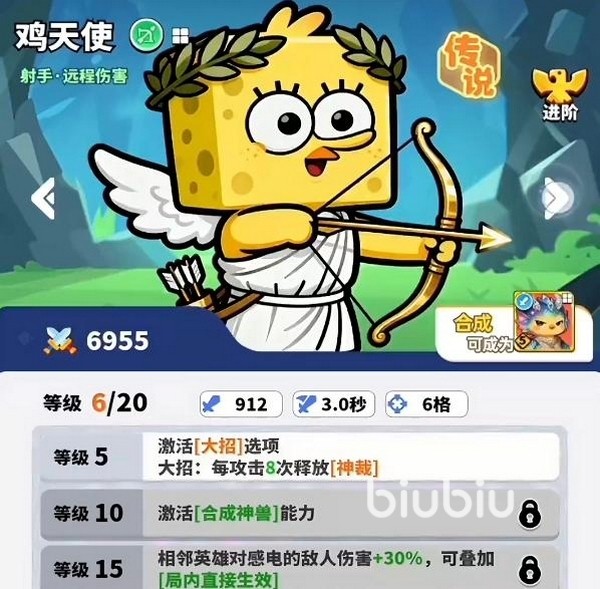Tap the [局内直接生效] green link
Screen dimensions: 600x589
[218, 579]
